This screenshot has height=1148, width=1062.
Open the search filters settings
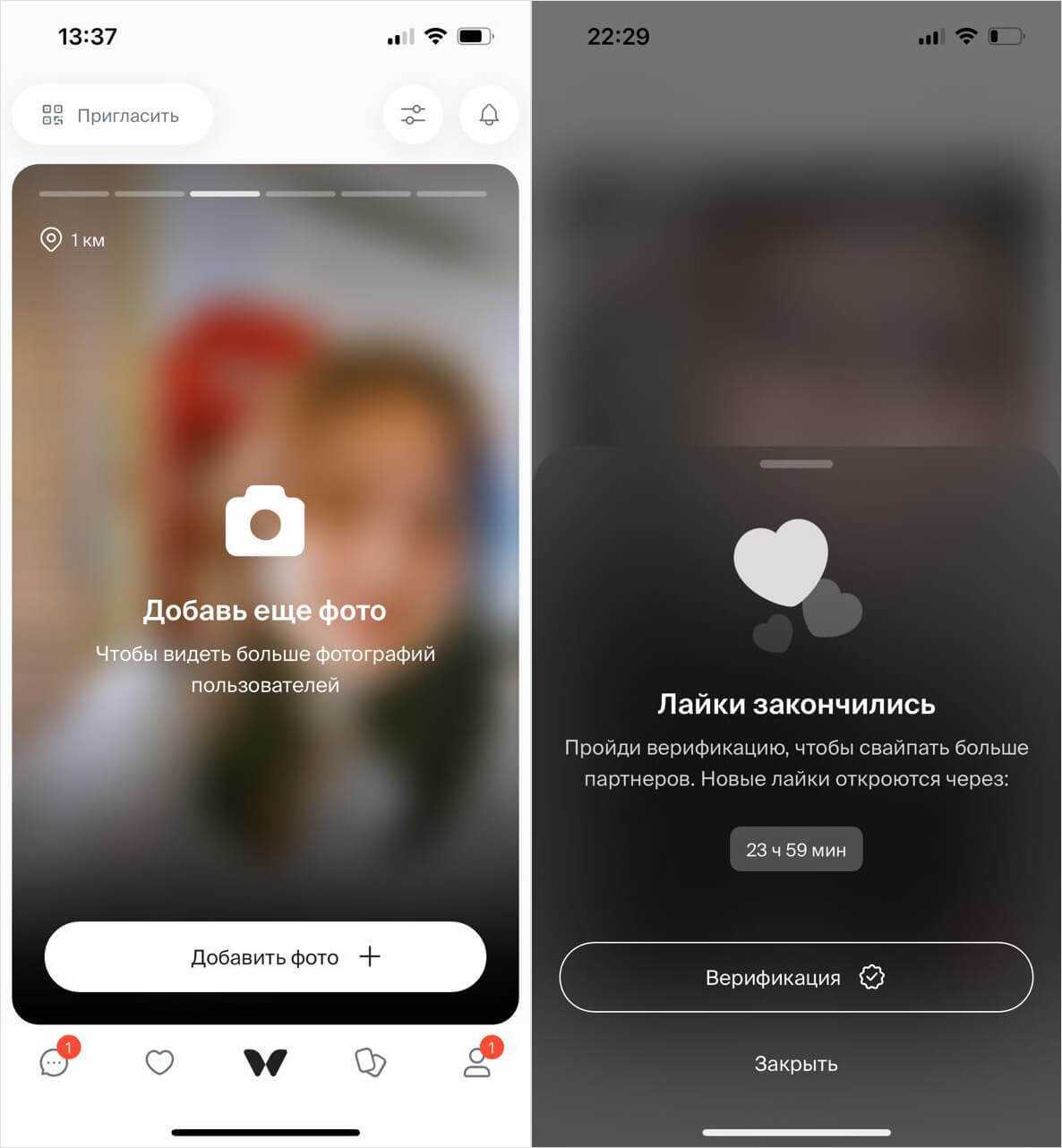pos(413,115)
